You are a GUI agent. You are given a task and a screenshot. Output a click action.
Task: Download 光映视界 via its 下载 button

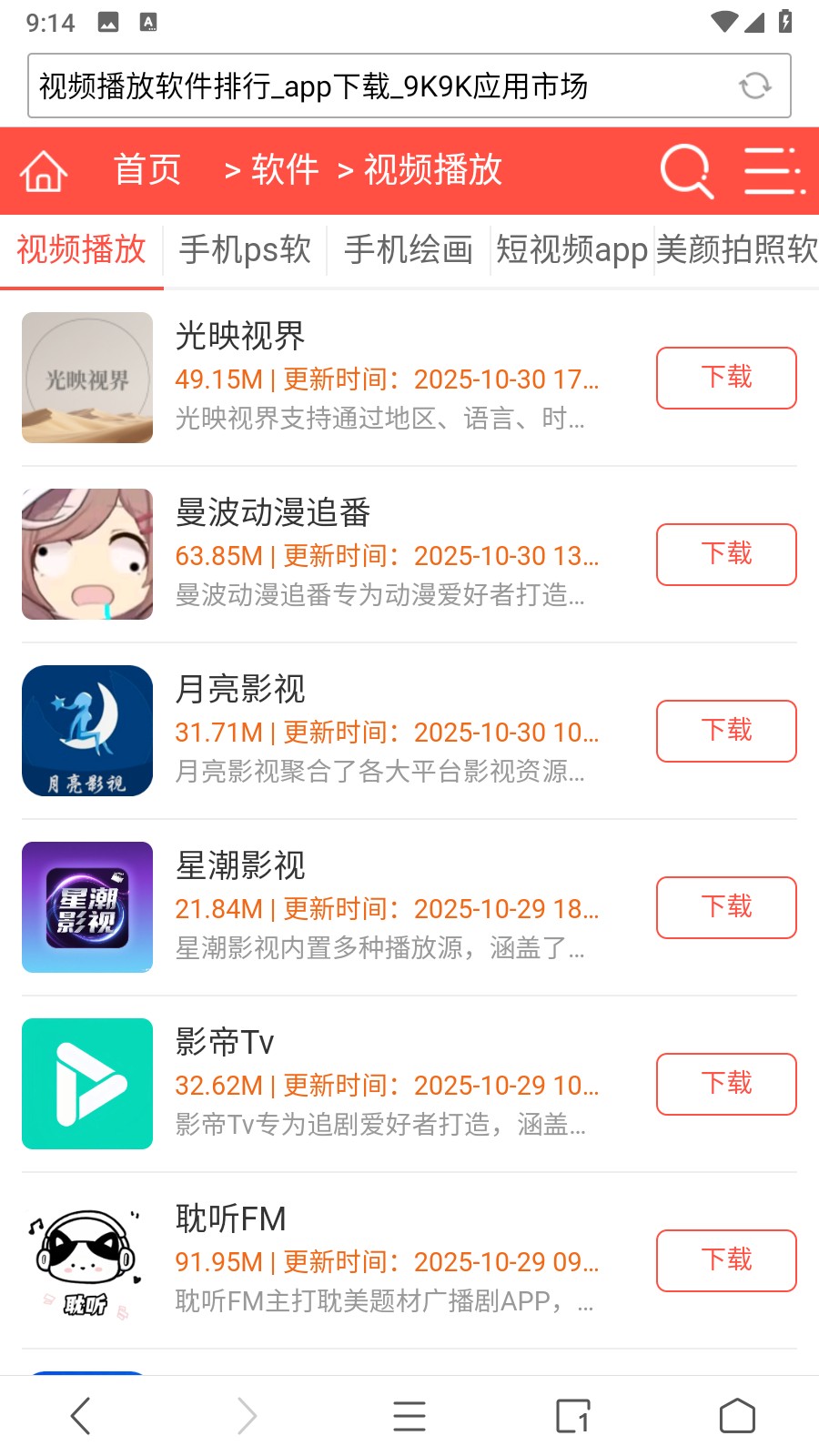pos(725,378)
